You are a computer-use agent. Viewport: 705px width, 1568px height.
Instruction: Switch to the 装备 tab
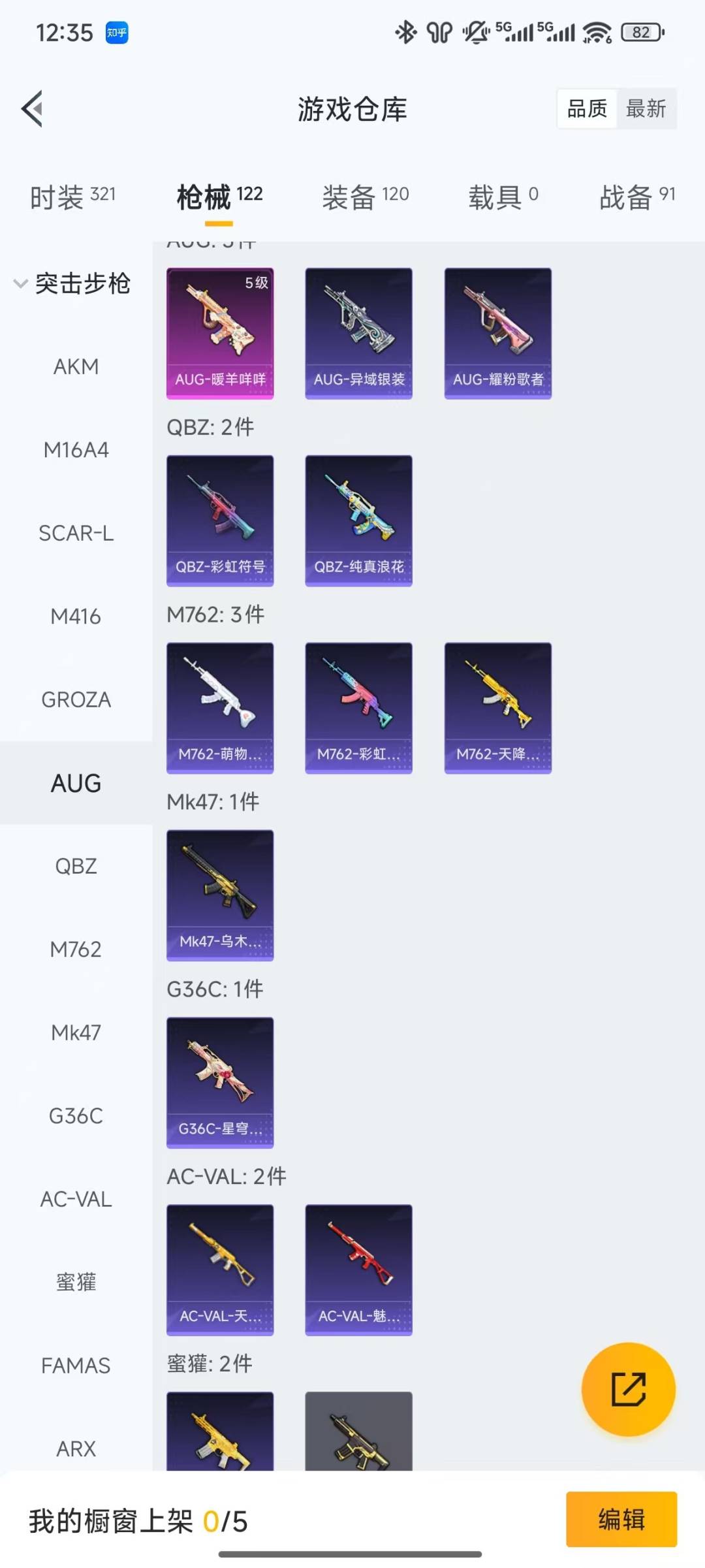(x=365, y=196)
